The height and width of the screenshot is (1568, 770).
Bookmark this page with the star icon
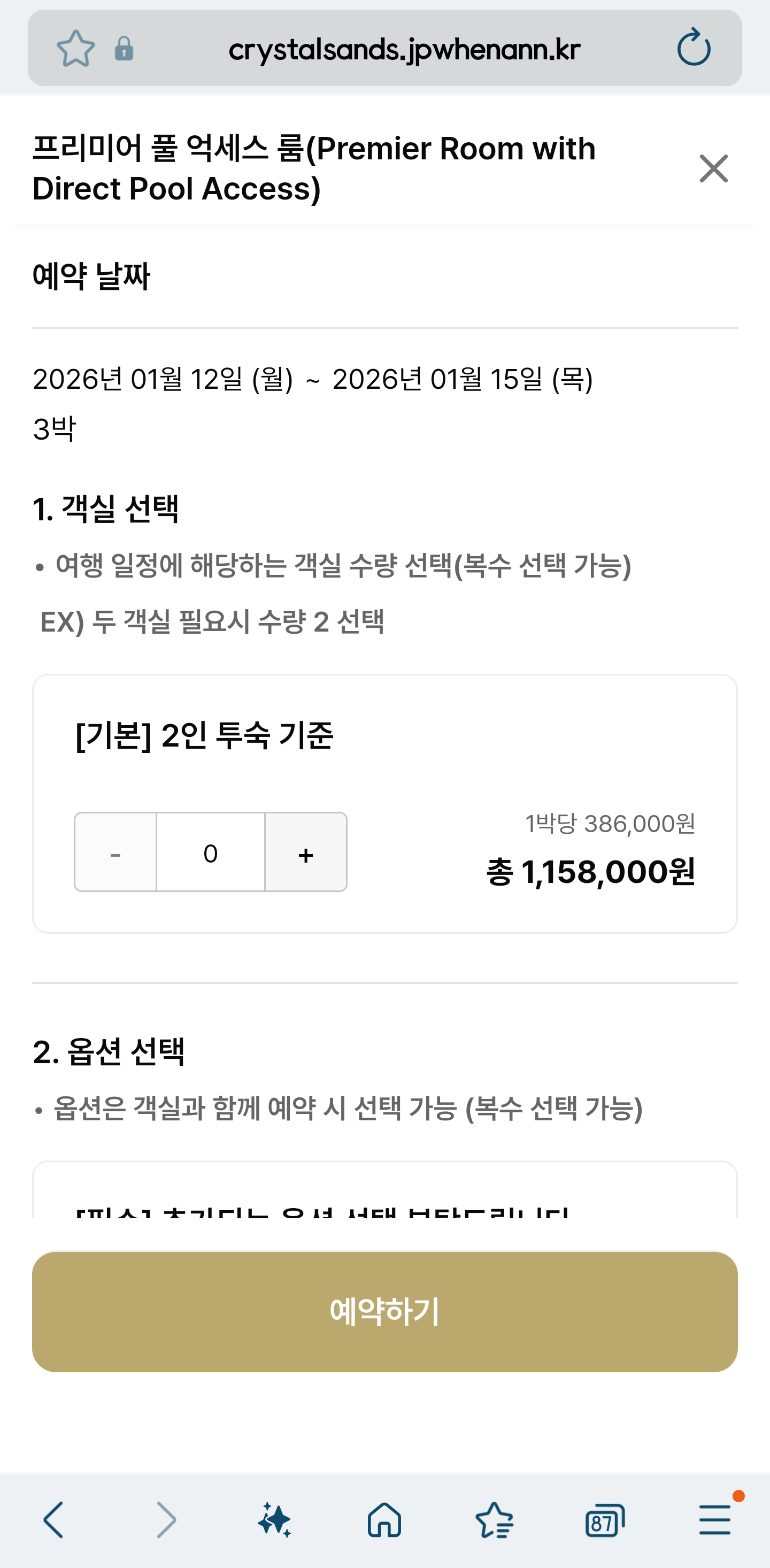[x=75, y=49]
